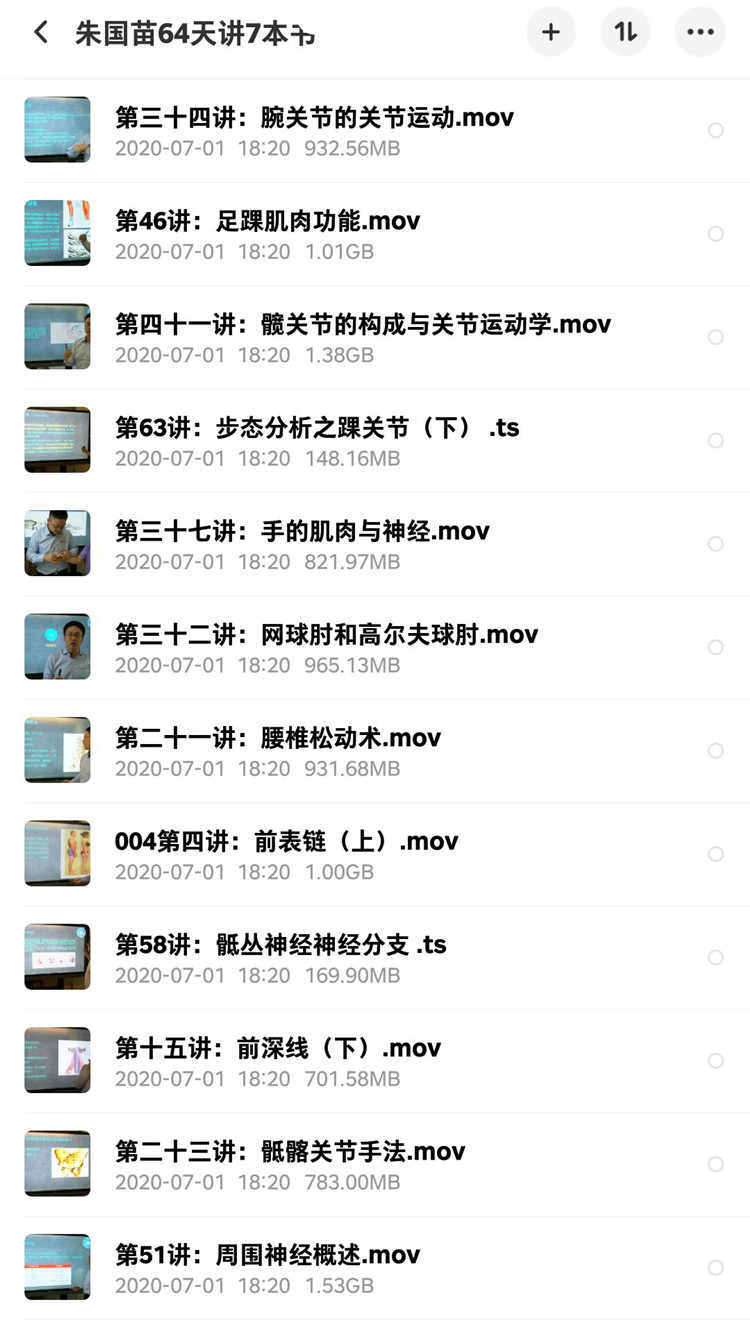This screenshot has width=750, height=1331.
Task: Tick the selection circle for 第51讲 video
Action: pyautogui.click(x=716, y=1267)
